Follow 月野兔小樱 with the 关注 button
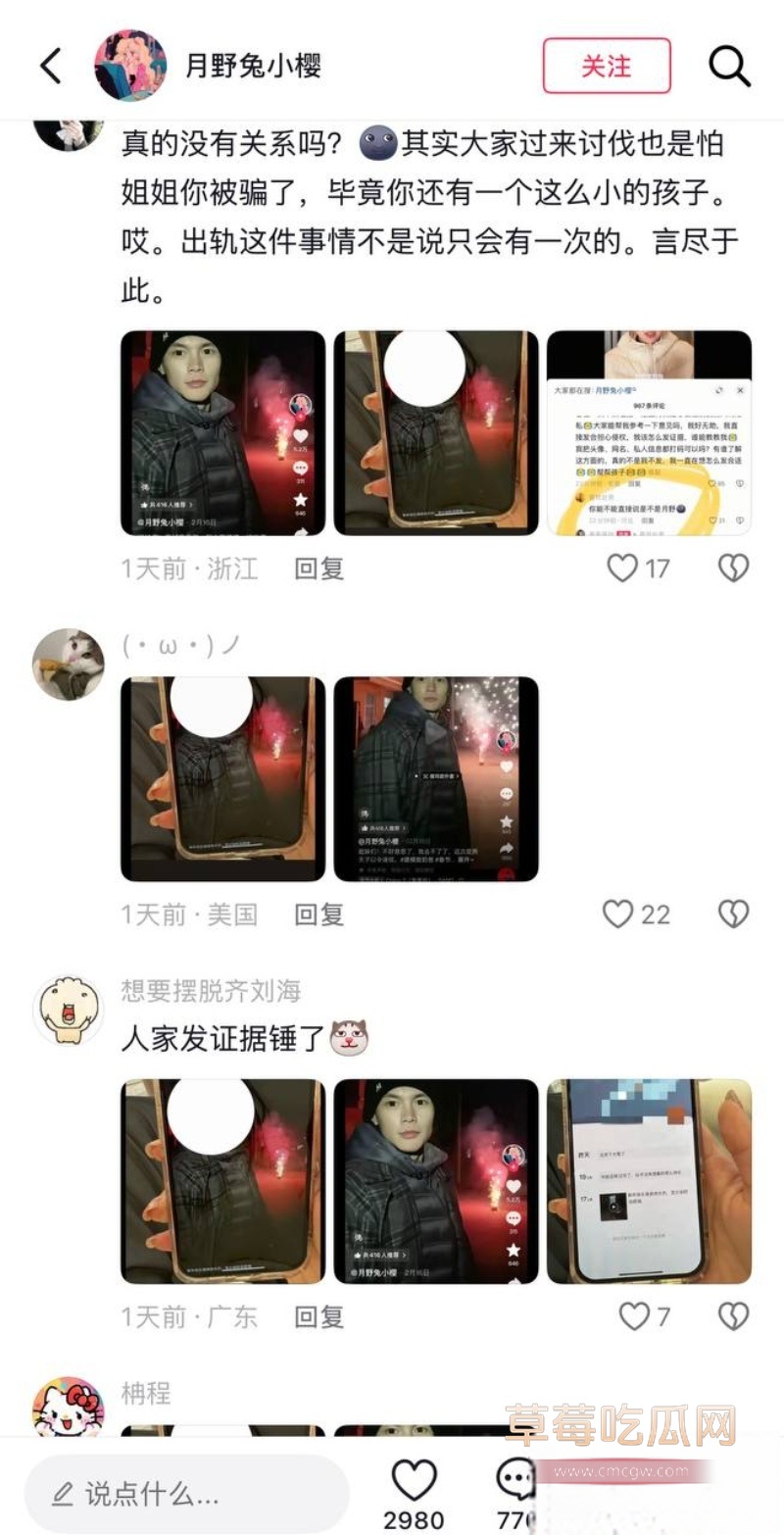This screenshot has height=1535, width=784. (x=607, y=66)
